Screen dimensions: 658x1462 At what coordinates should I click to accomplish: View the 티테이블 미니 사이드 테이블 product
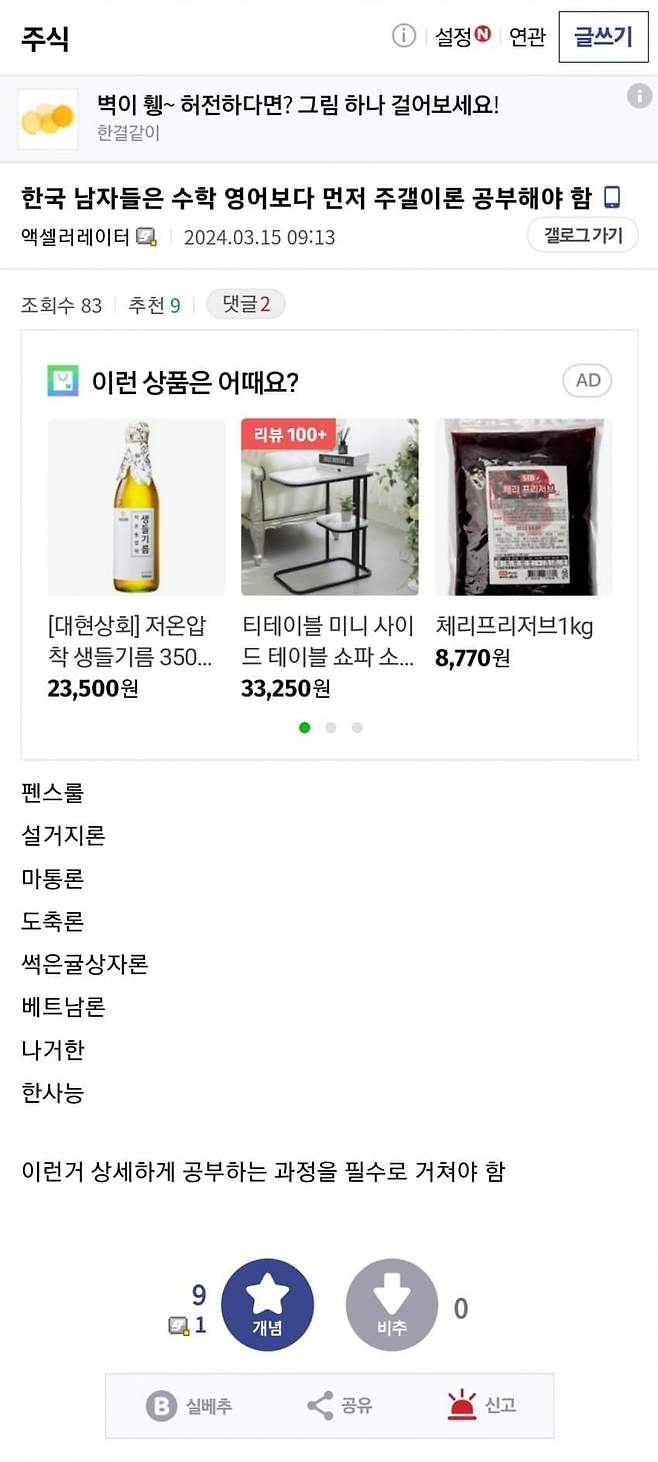coord(329,558)
